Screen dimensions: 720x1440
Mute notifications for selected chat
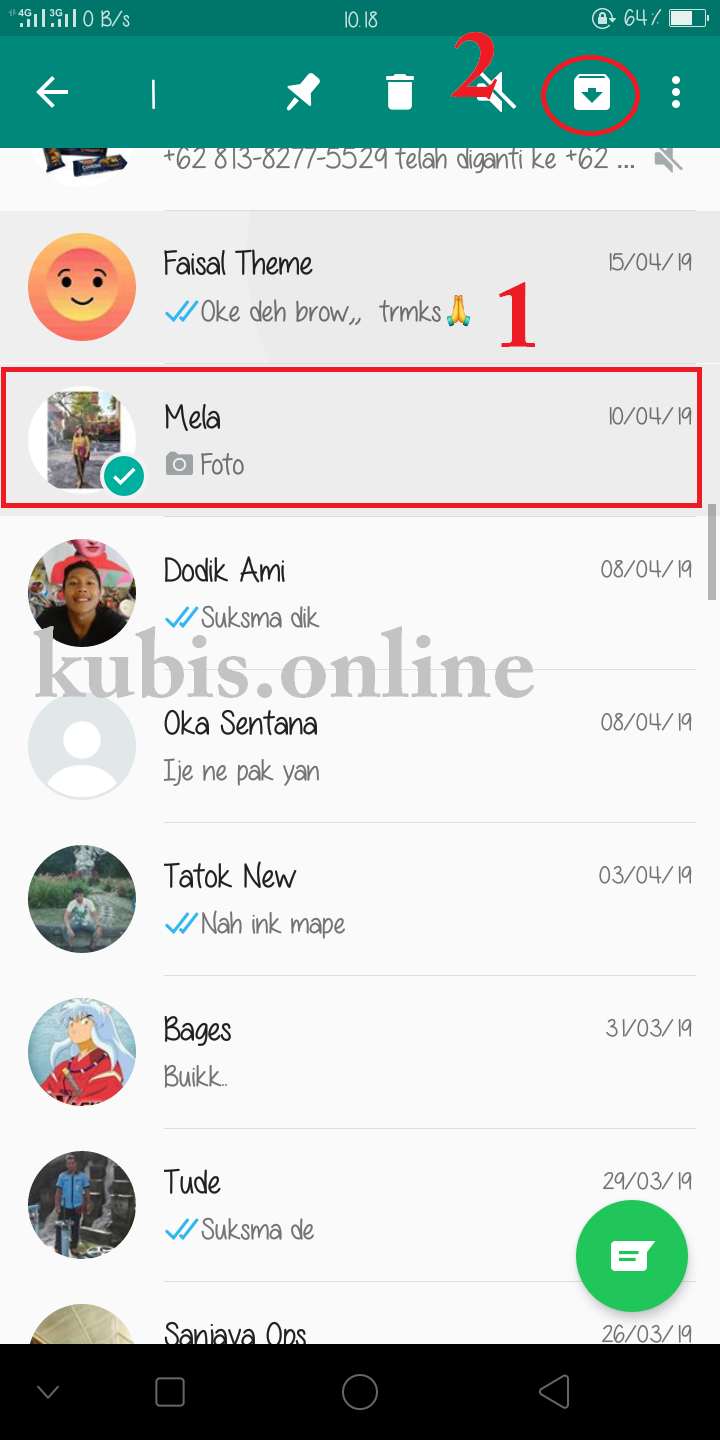(x=497, y=93)
